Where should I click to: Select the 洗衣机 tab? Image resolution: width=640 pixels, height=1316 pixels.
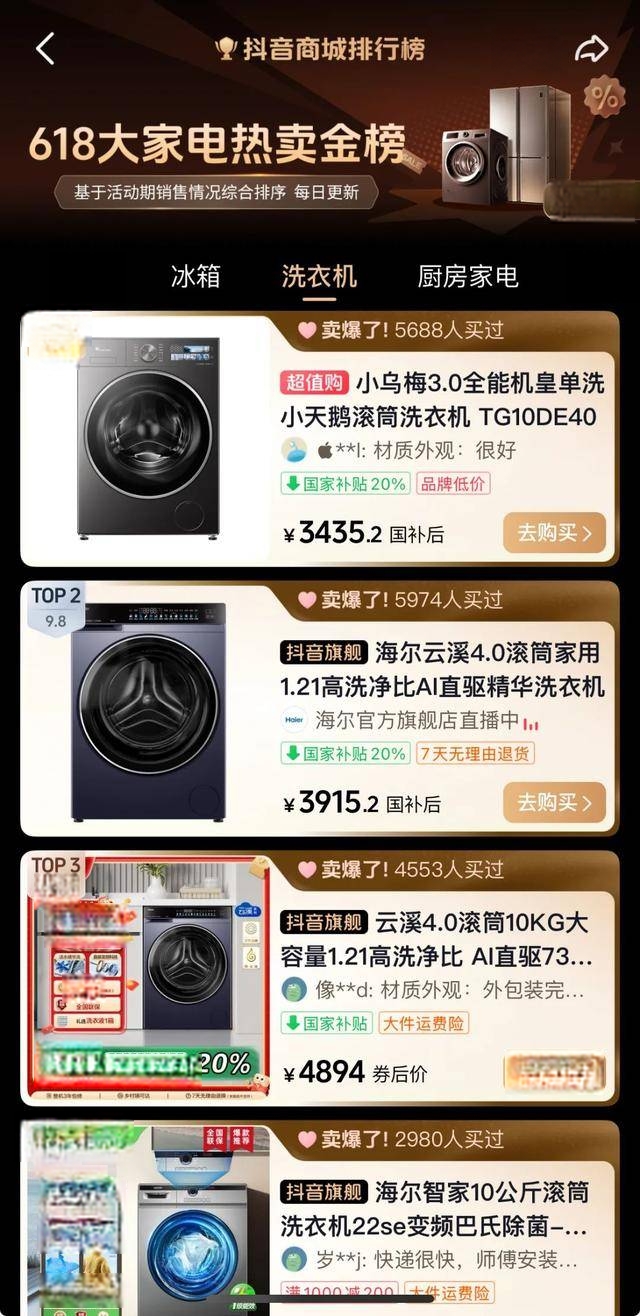point(319,277)
